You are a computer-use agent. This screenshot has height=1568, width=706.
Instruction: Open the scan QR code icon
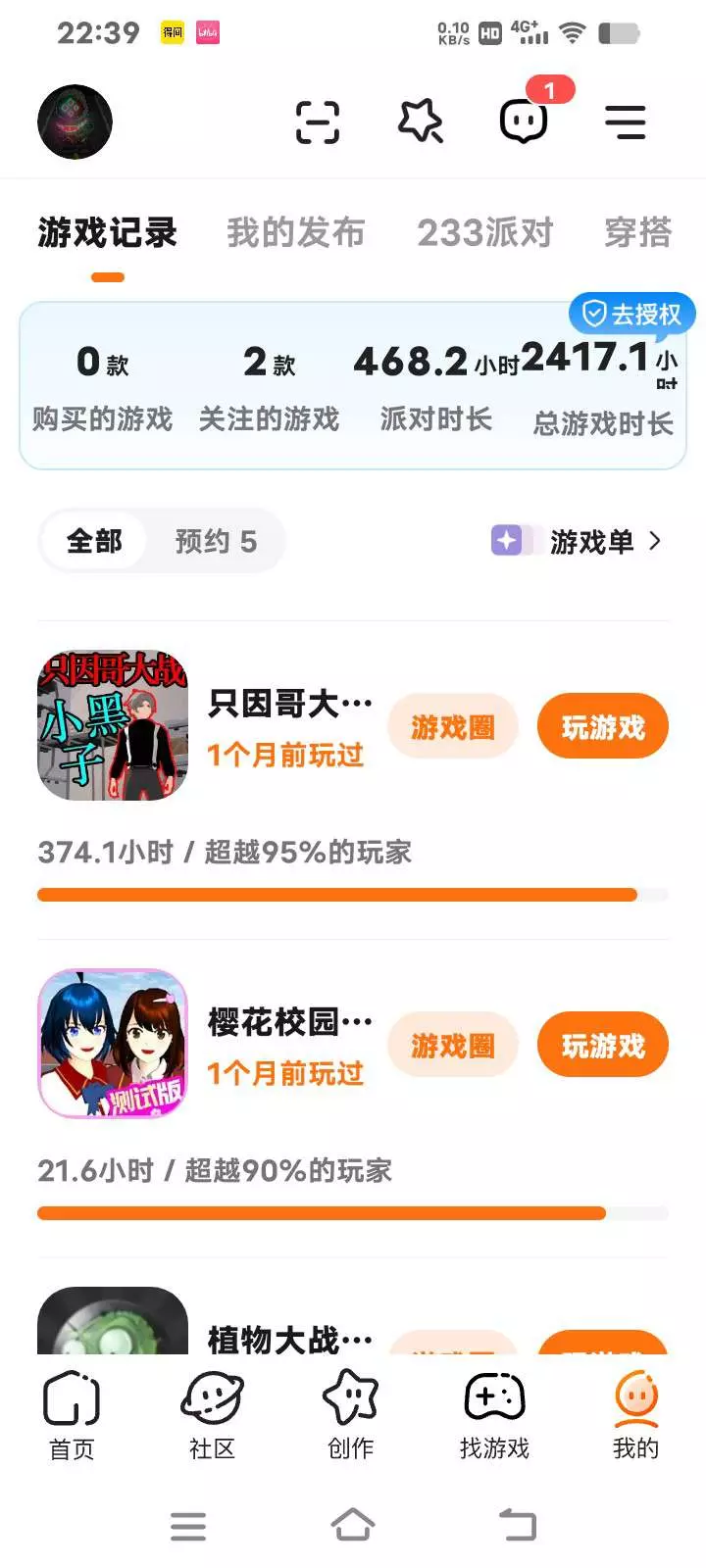[318, 122]
